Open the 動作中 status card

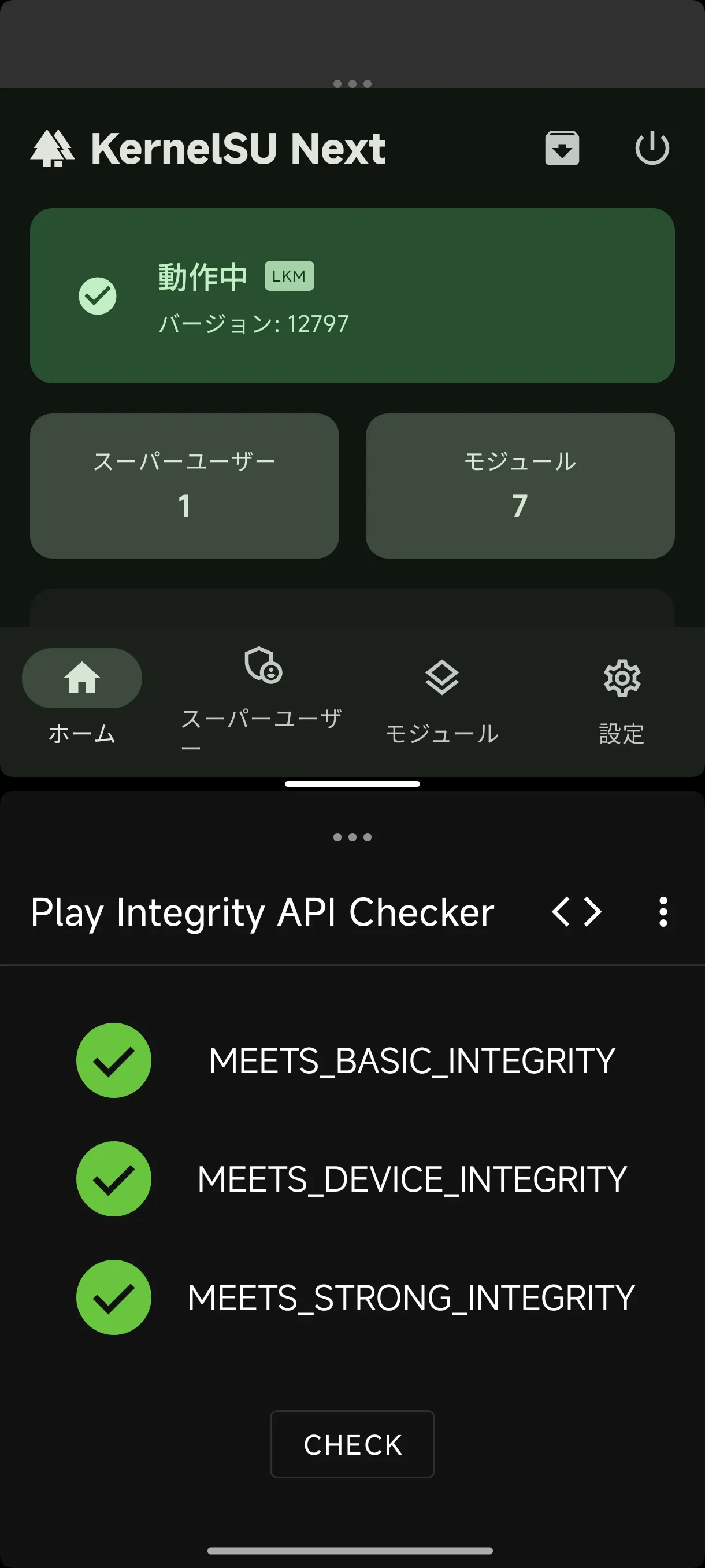pos(352,296)
